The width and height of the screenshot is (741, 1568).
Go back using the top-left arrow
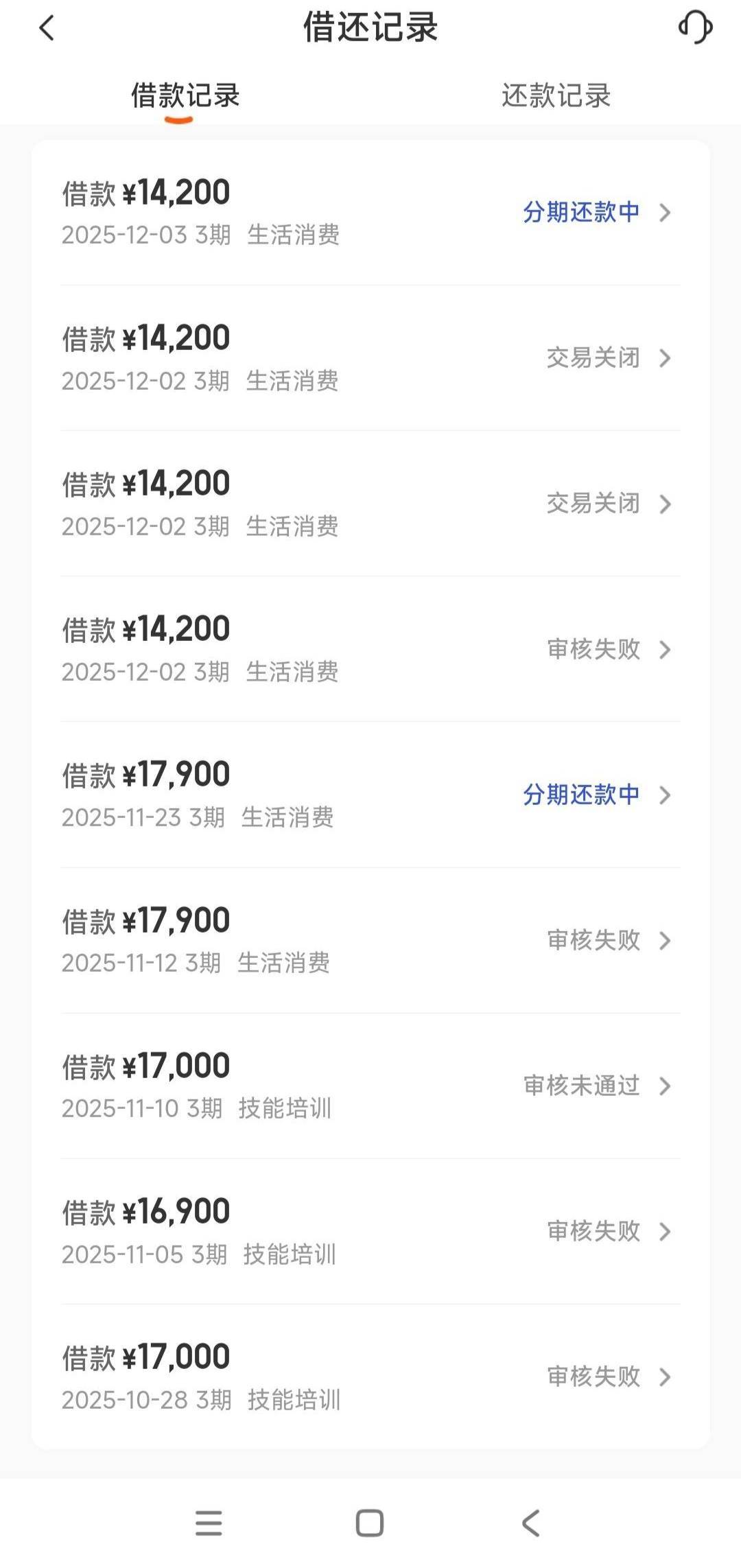(47, 29)
